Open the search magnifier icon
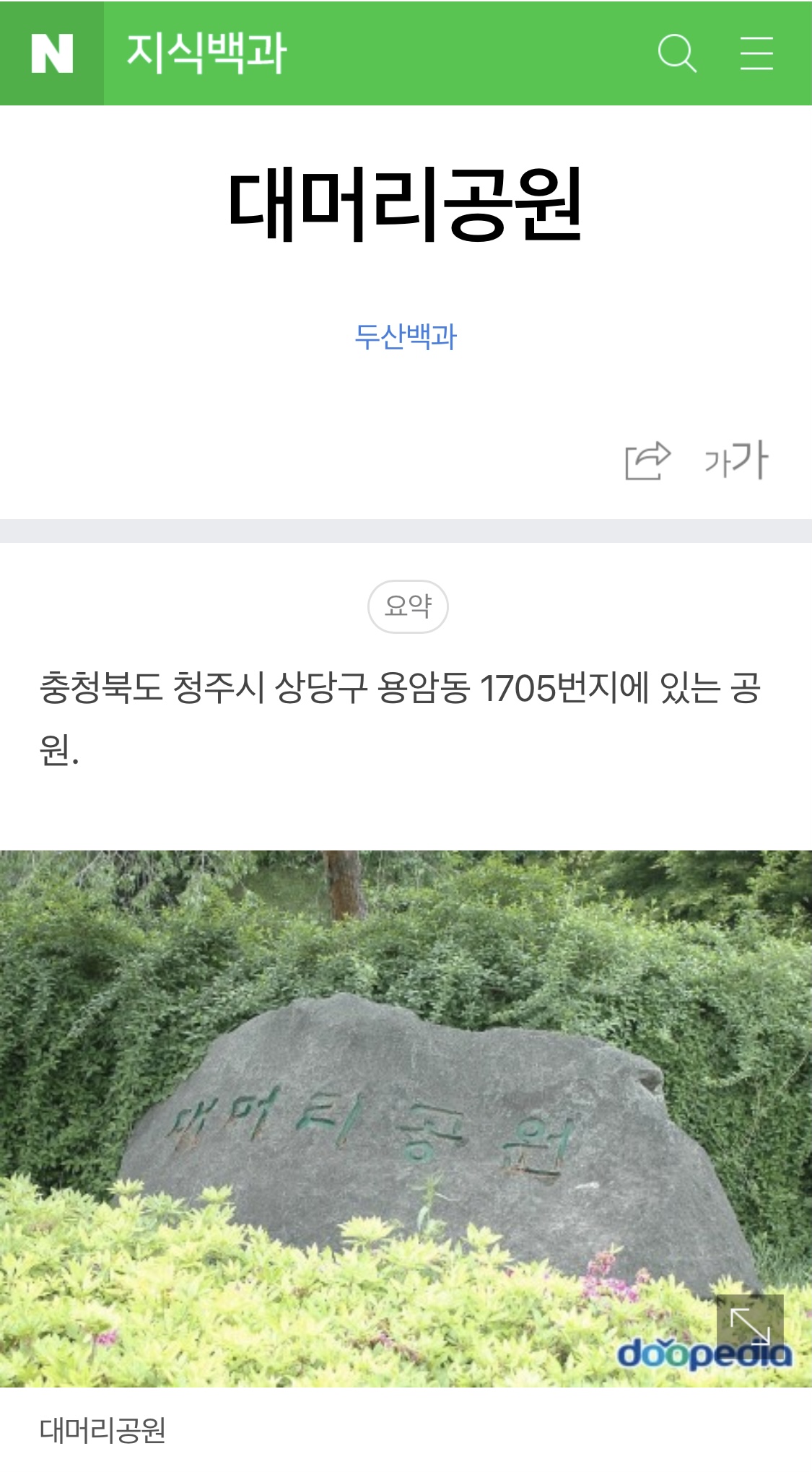The image size is (812, 1472). tap(677, 53)
